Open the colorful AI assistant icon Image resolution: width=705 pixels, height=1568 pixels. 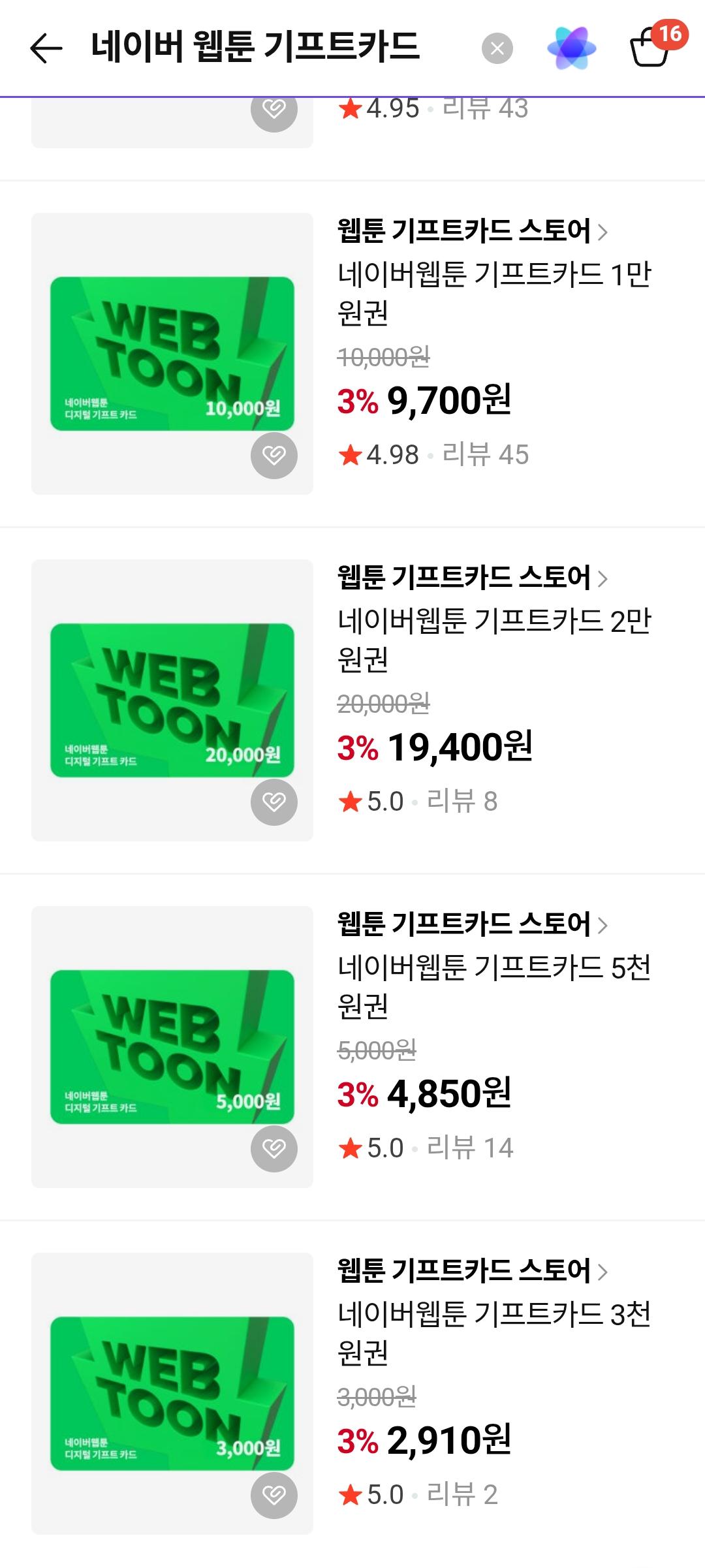[x=571, y=48]
